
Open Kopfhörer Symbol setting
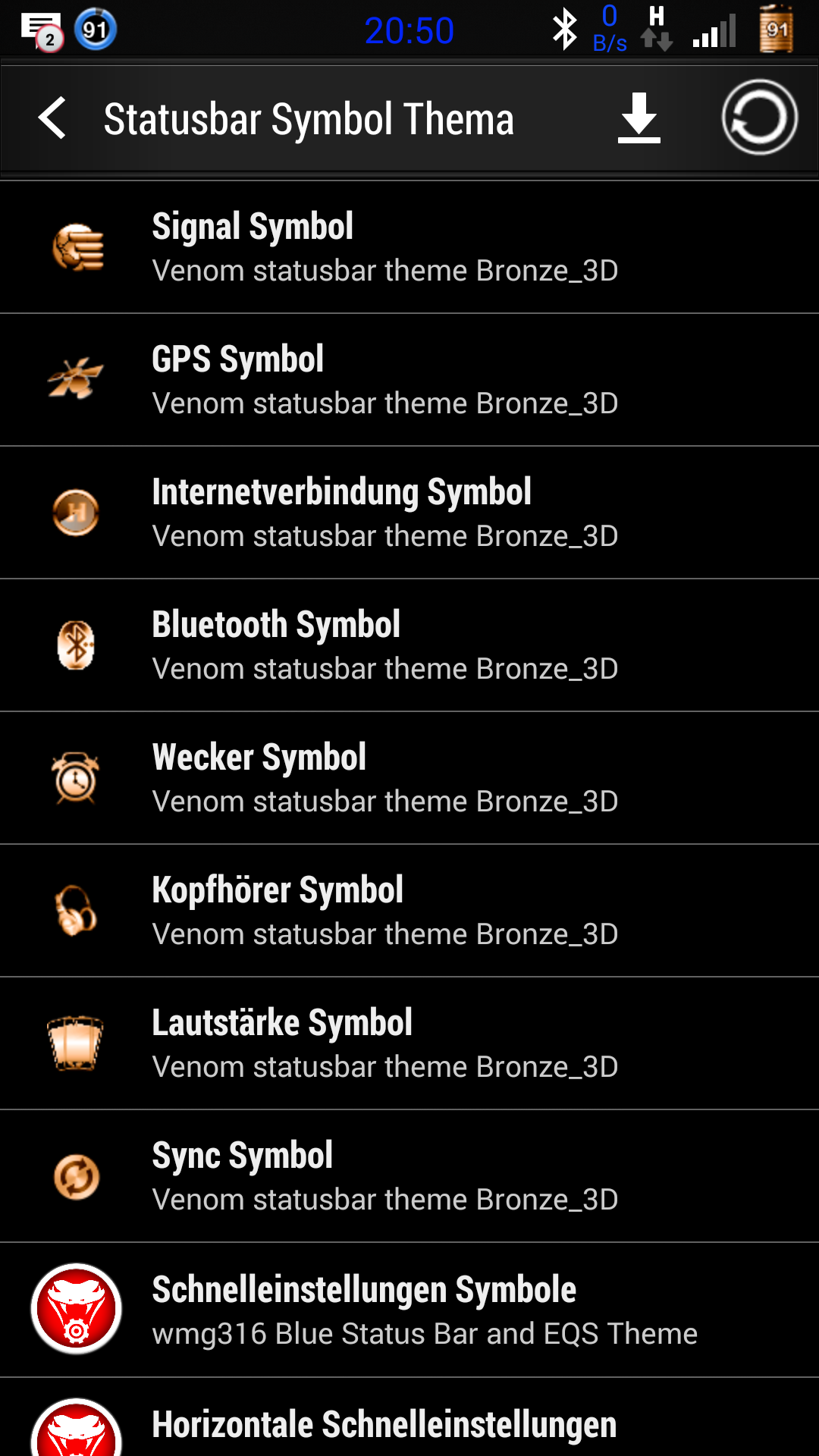click(x=409, y=911)
